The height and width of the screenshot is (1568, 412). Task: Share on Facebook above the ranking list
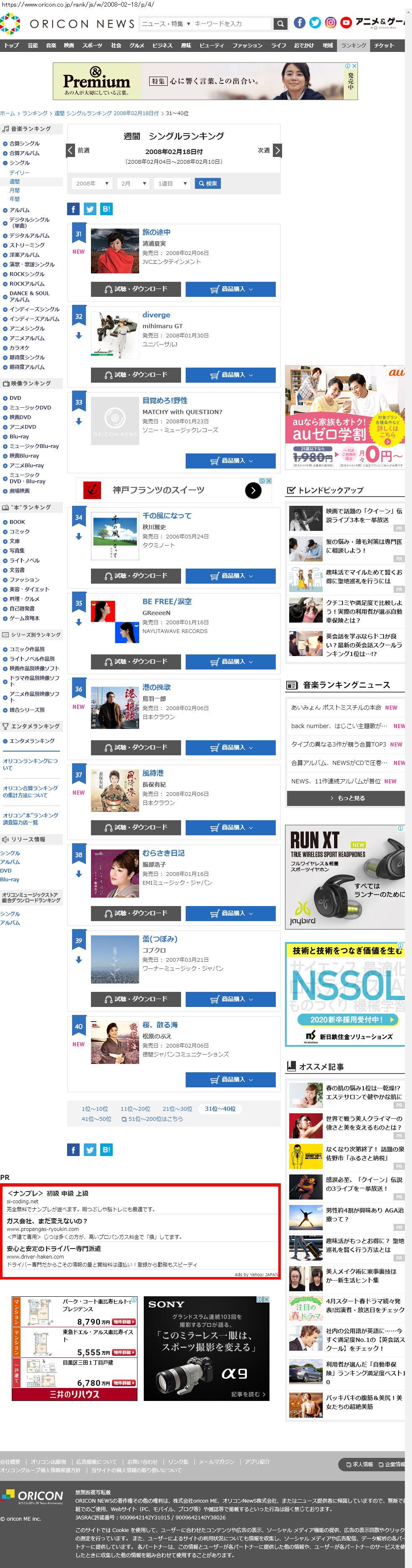pyautogui.click(x=73, y=209)
